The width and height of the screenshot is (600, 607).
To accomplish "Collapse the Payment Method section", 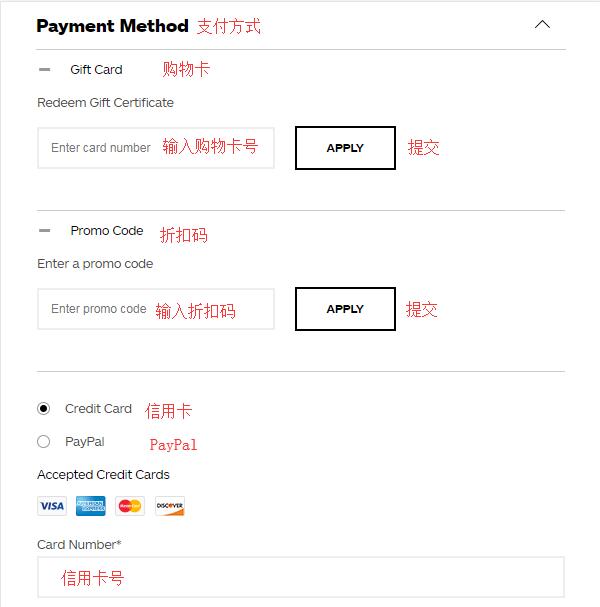I will click(x=542, y=24).
